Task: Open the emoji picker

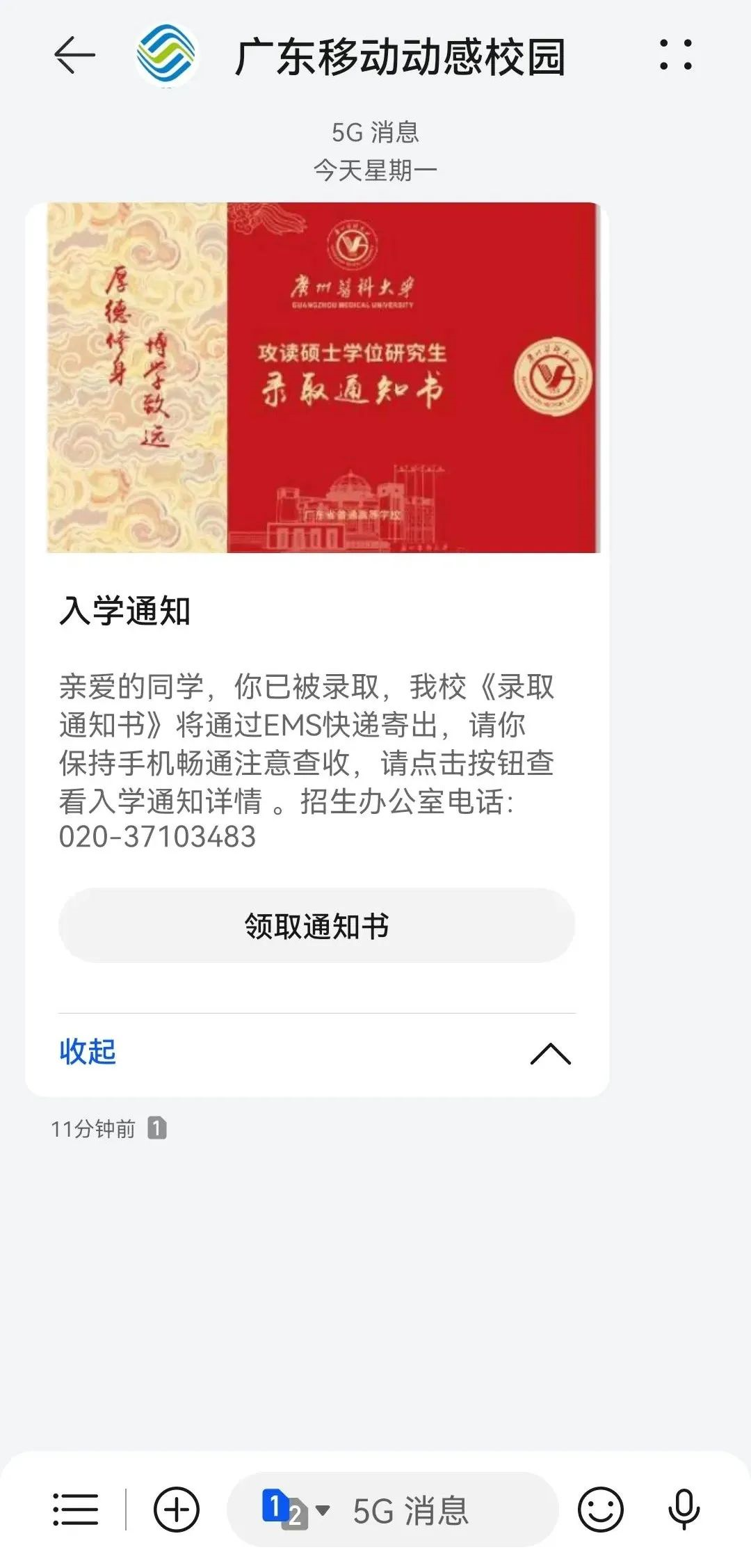Action: point(600,1510)
